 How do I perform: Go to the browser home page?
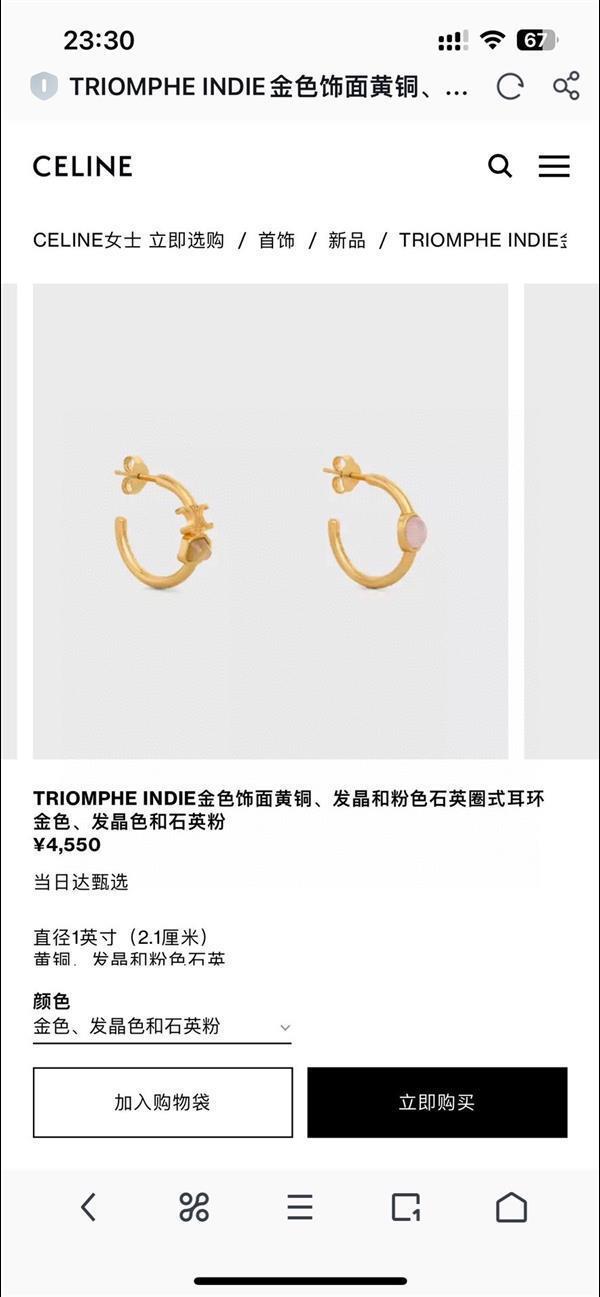click(511, 1207)
